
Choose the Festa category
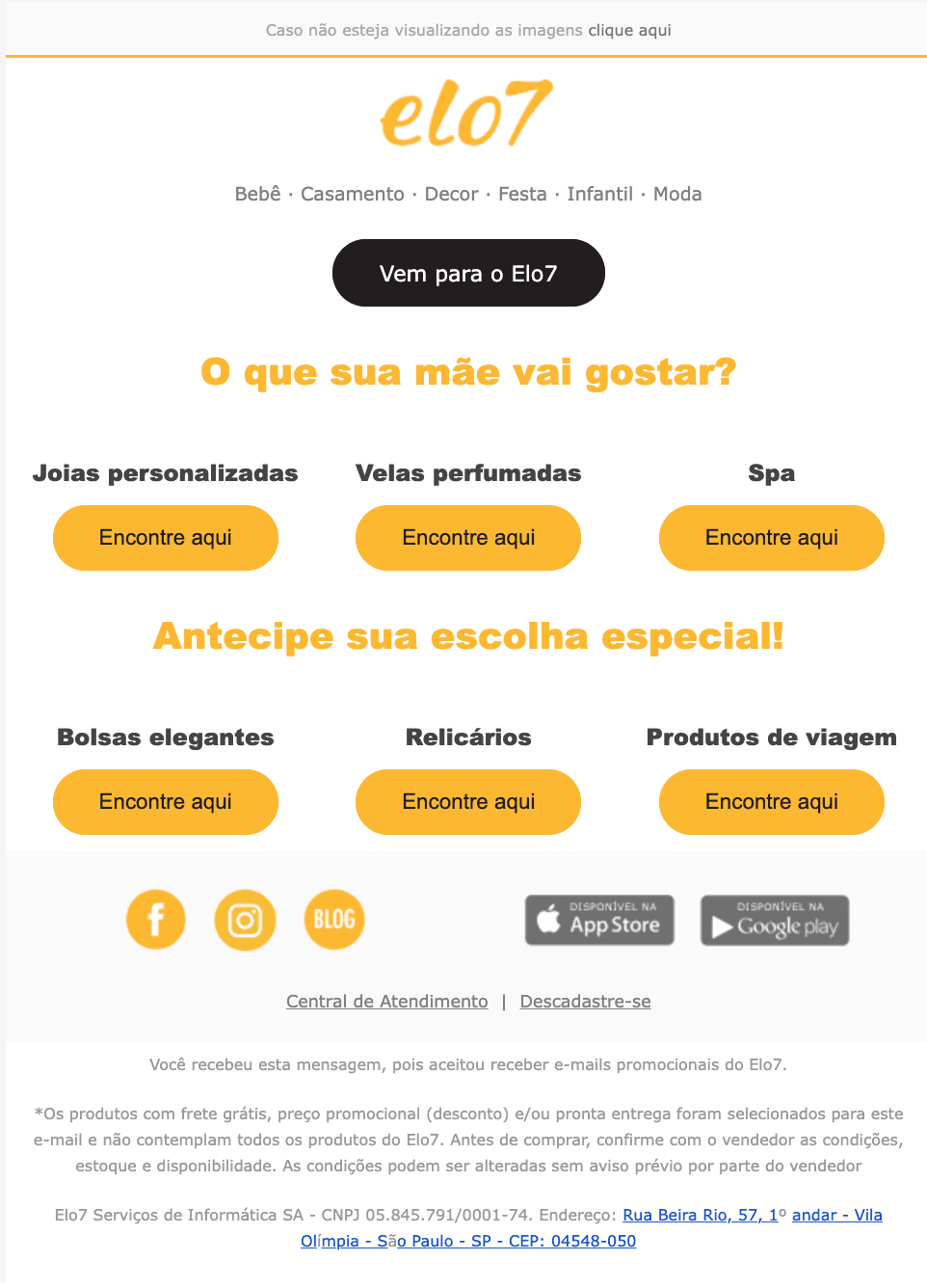[x=522, y=194]
